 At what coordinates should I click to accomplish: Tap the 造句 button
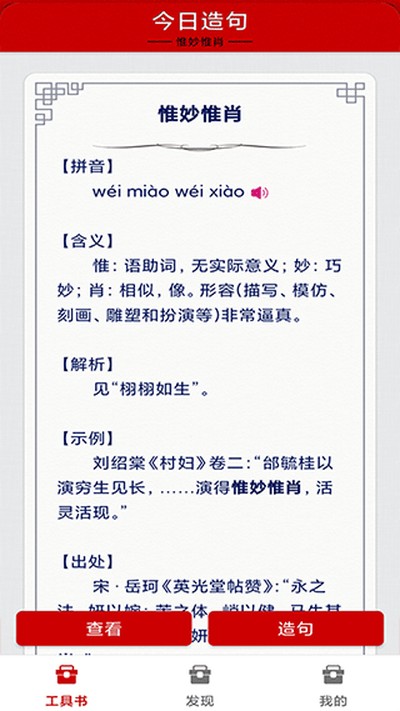[296, 628]
